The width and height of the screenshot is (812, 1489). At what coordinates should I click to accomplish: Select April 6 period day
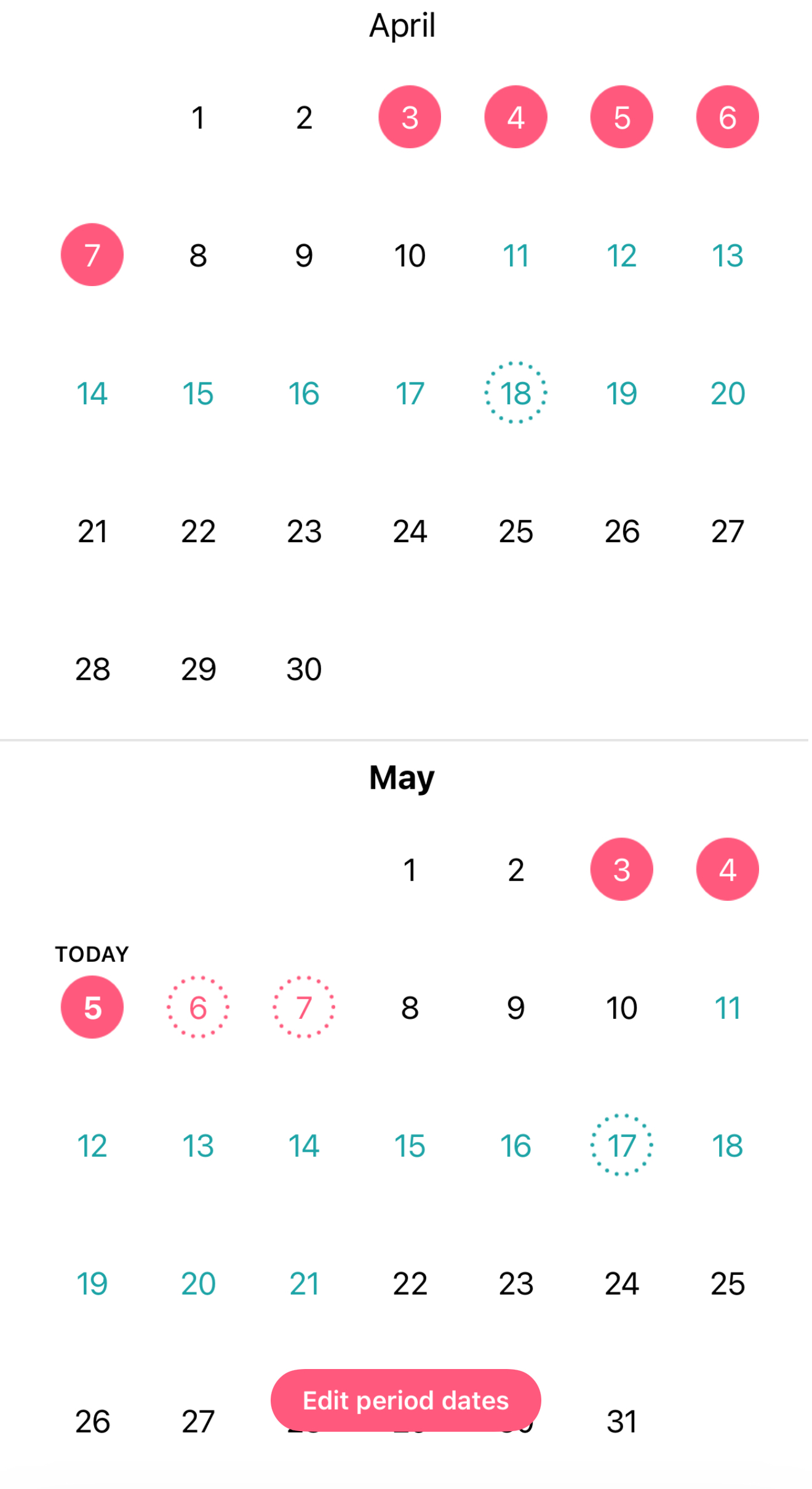(x=727, y=117)
